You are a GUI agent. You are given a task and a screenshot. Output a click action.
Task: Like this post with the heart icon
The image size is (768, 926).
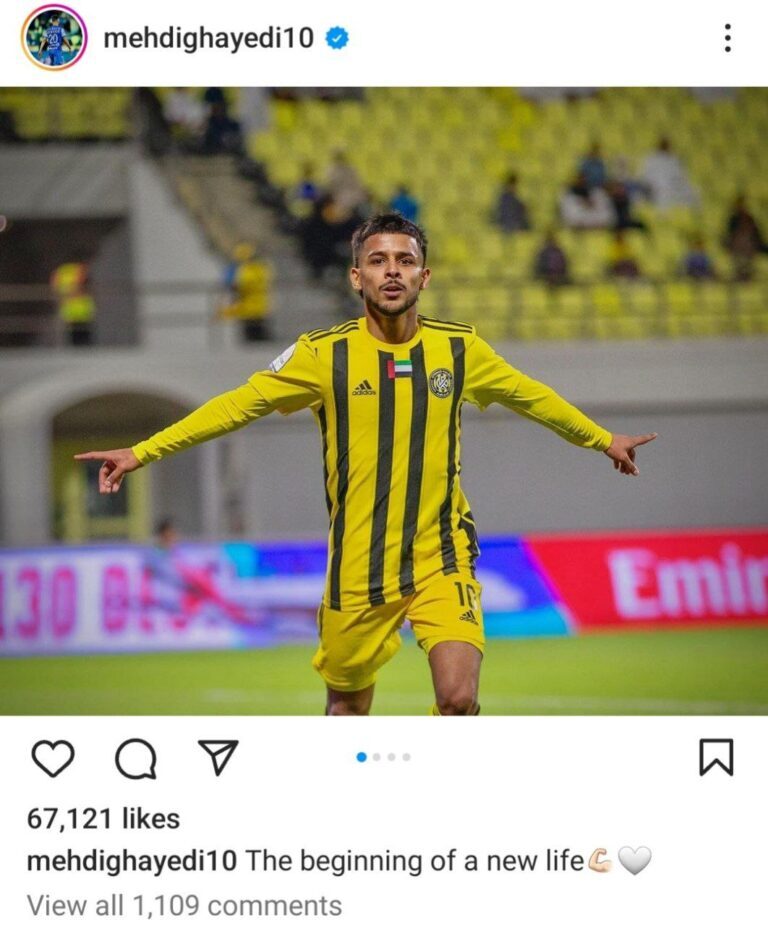[53, 758]
